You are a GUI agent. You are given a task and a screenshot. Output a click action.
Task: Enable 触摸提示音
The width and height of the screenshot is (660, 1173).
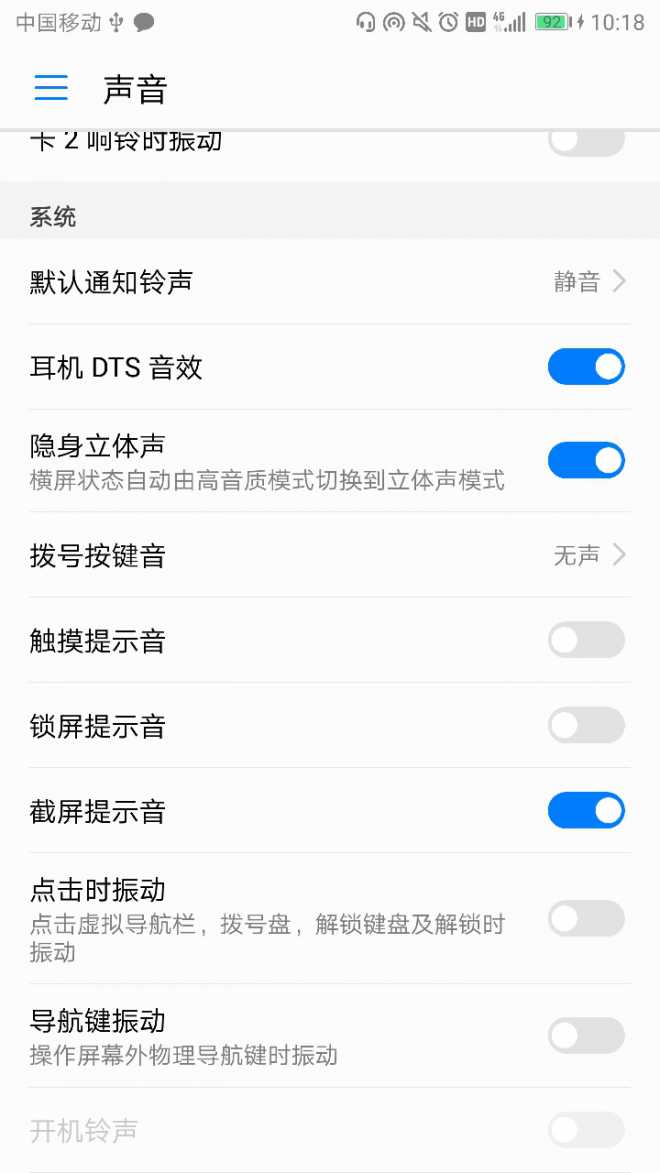(x=586, y=640)
